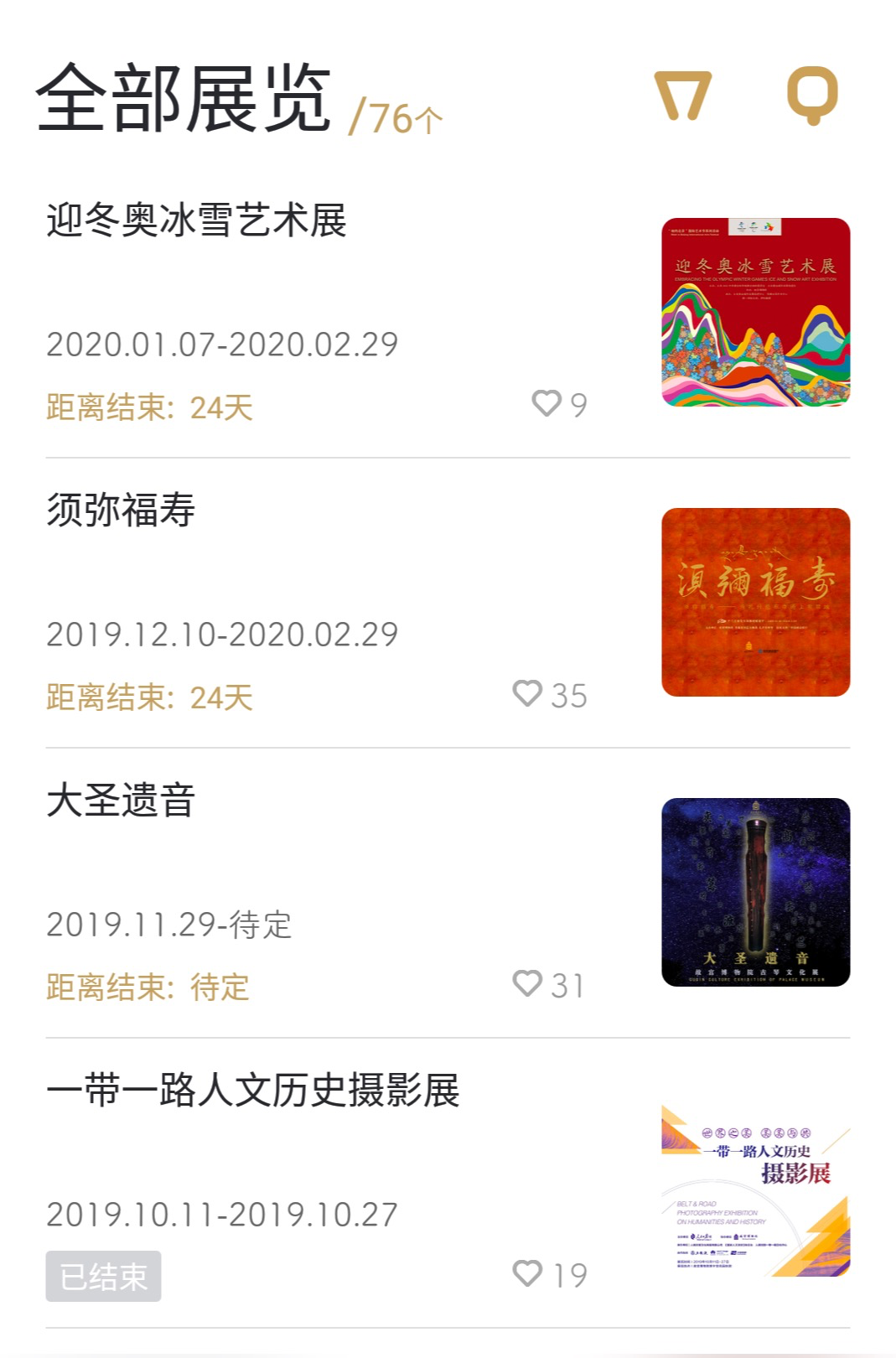Like the 迎冬奥冰雪艺术展 exhibition
The width and height of the screenshot is (896, 1358).
point(546,403)
